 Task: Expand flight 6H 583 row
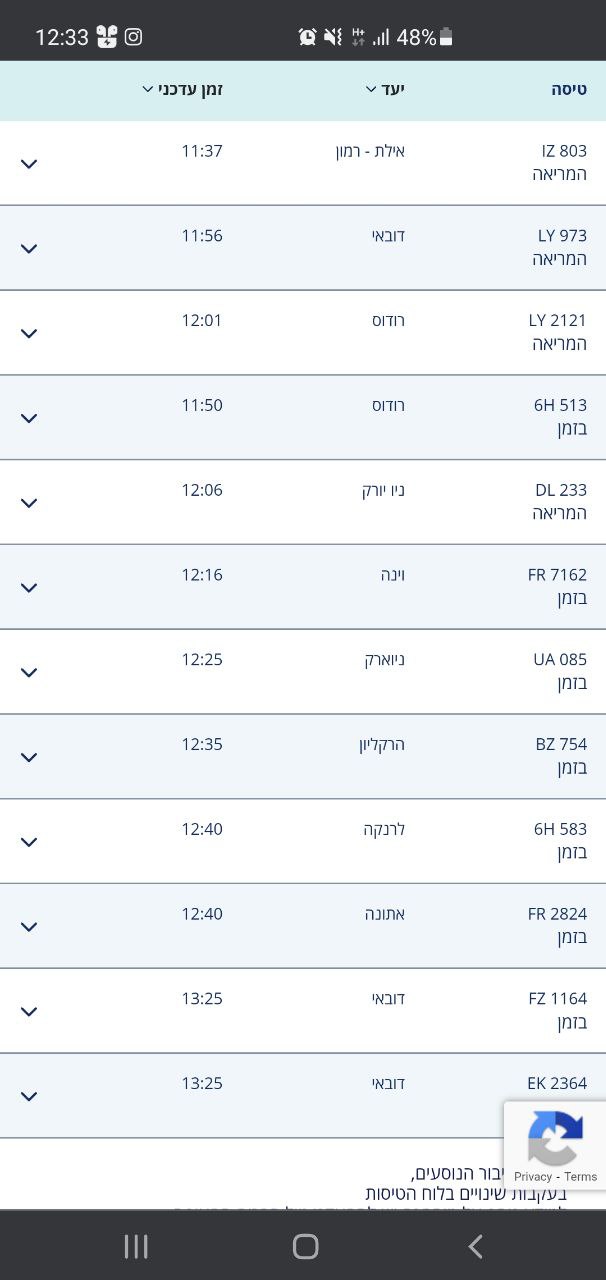tap(29, 842)
